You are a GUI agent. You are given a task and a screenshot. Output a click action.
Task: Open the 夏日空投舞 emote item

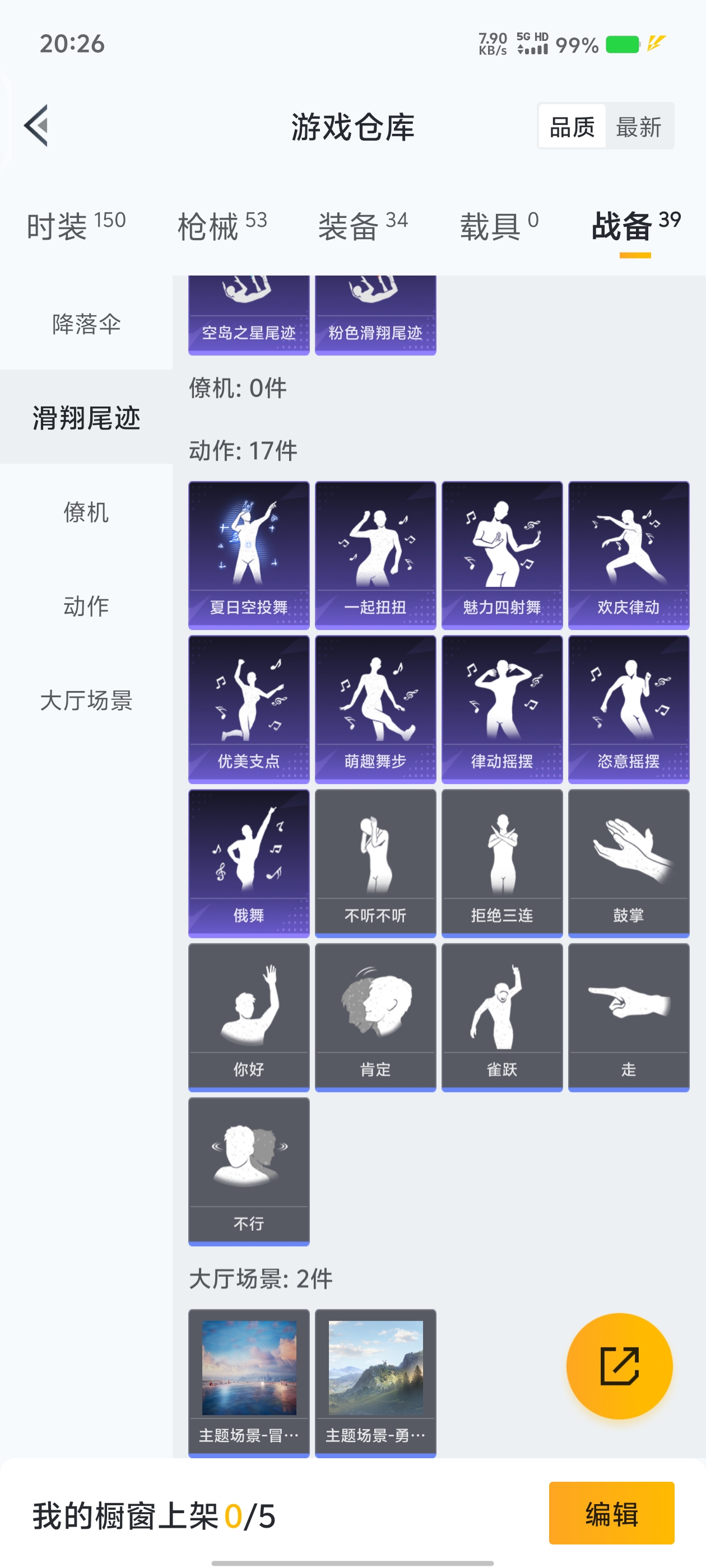249,554
